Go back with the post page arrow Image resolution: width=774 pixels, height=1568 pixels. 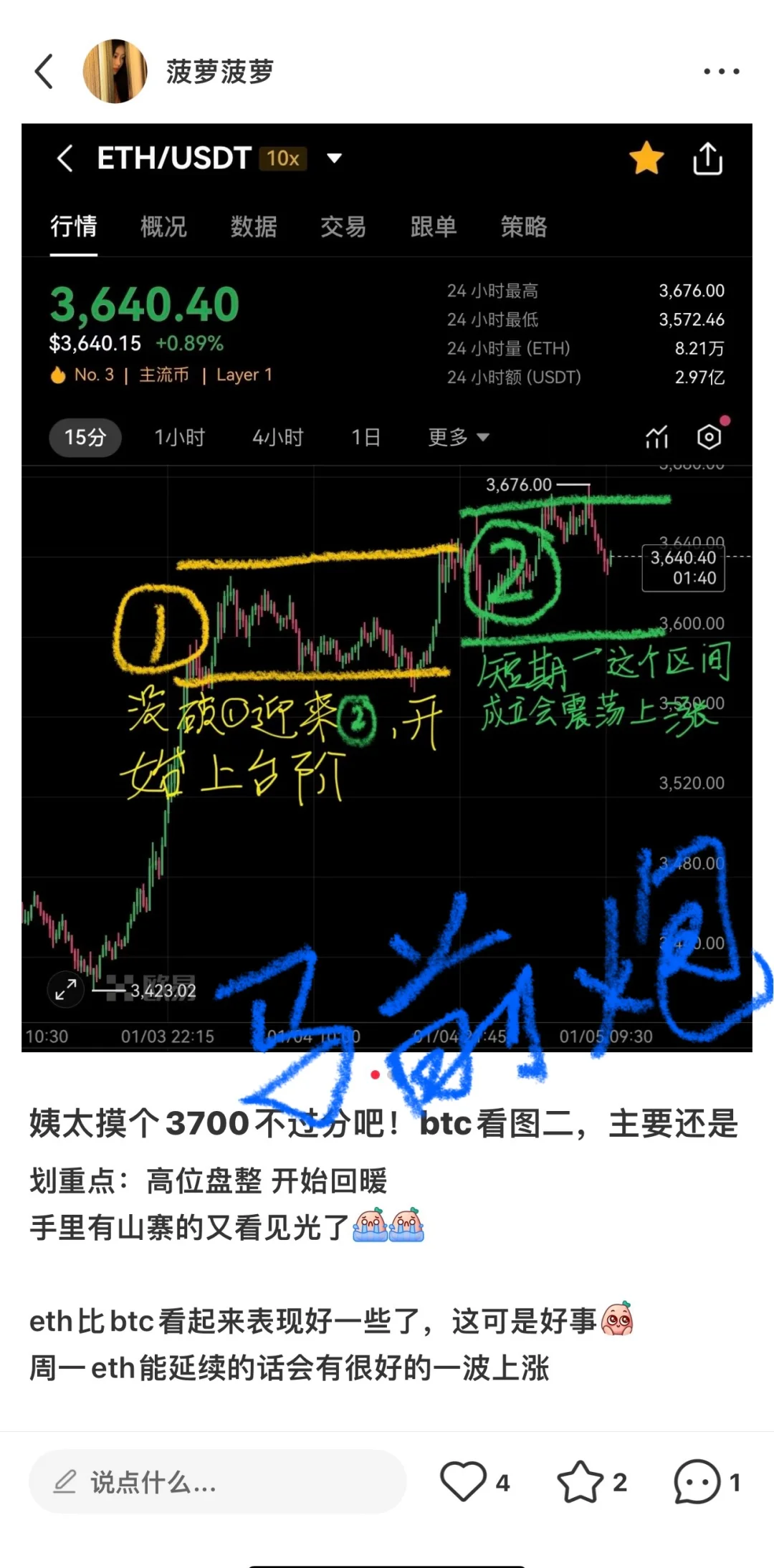coord(43,70)
